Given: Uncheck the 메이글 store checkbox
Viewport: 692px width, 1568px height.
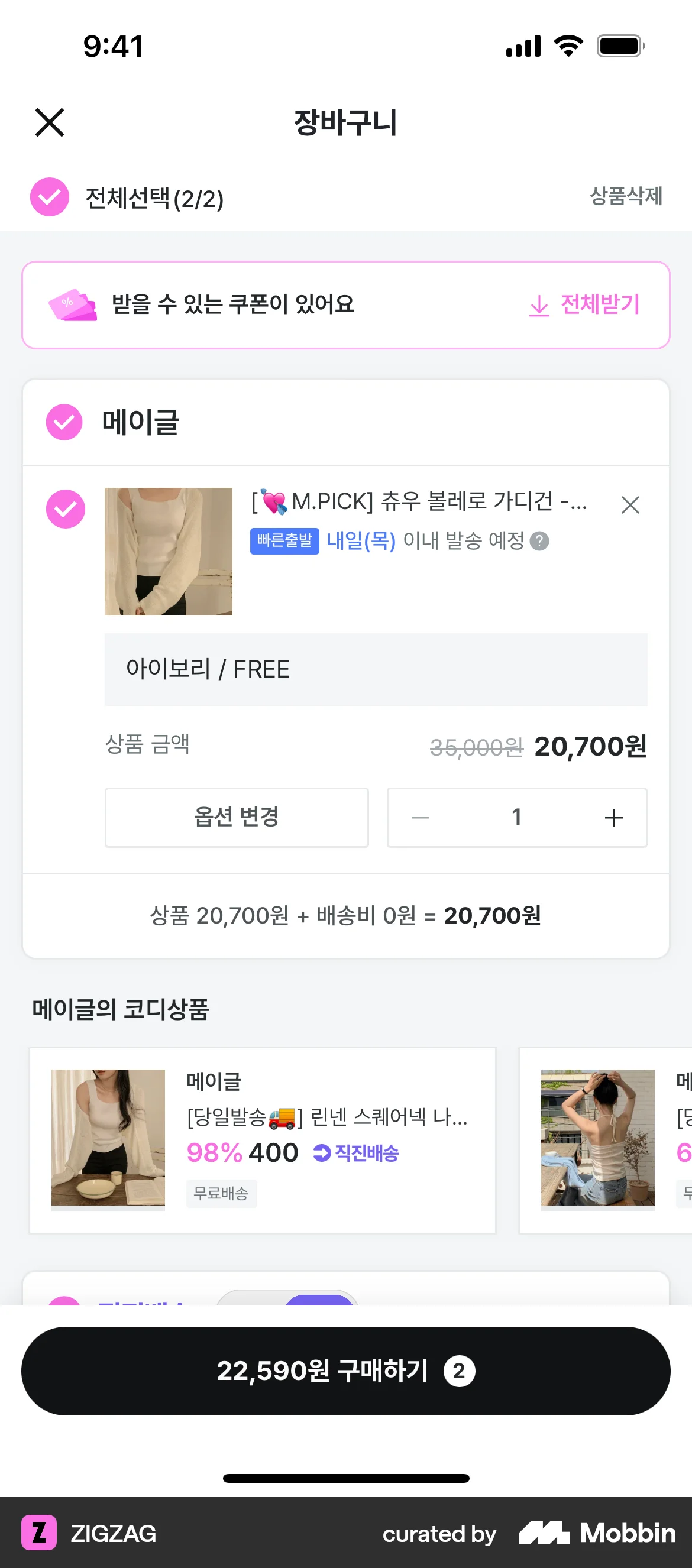Looking at the screenshot, I should [64, 422].
